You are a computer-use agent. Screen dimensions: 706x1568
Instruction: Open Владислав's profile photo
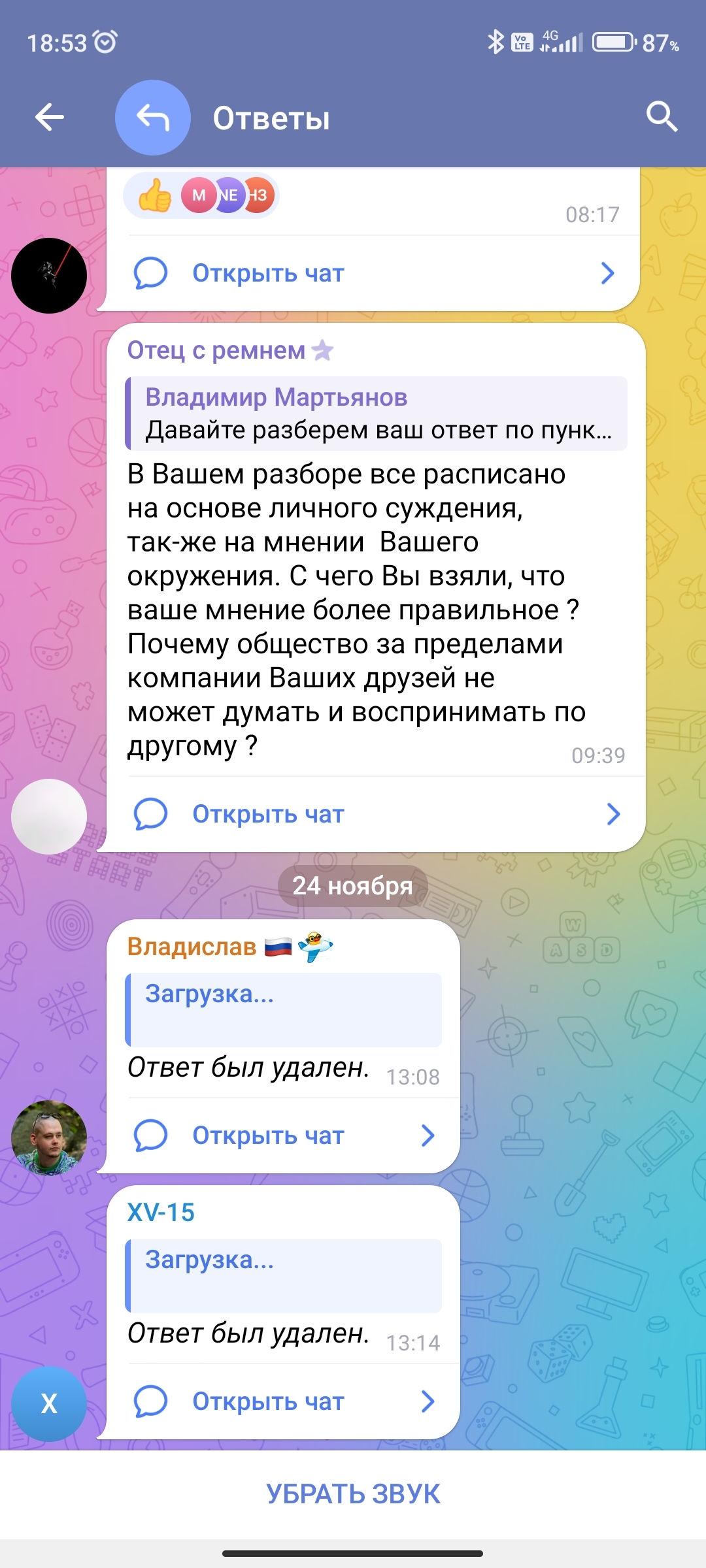49,1137
